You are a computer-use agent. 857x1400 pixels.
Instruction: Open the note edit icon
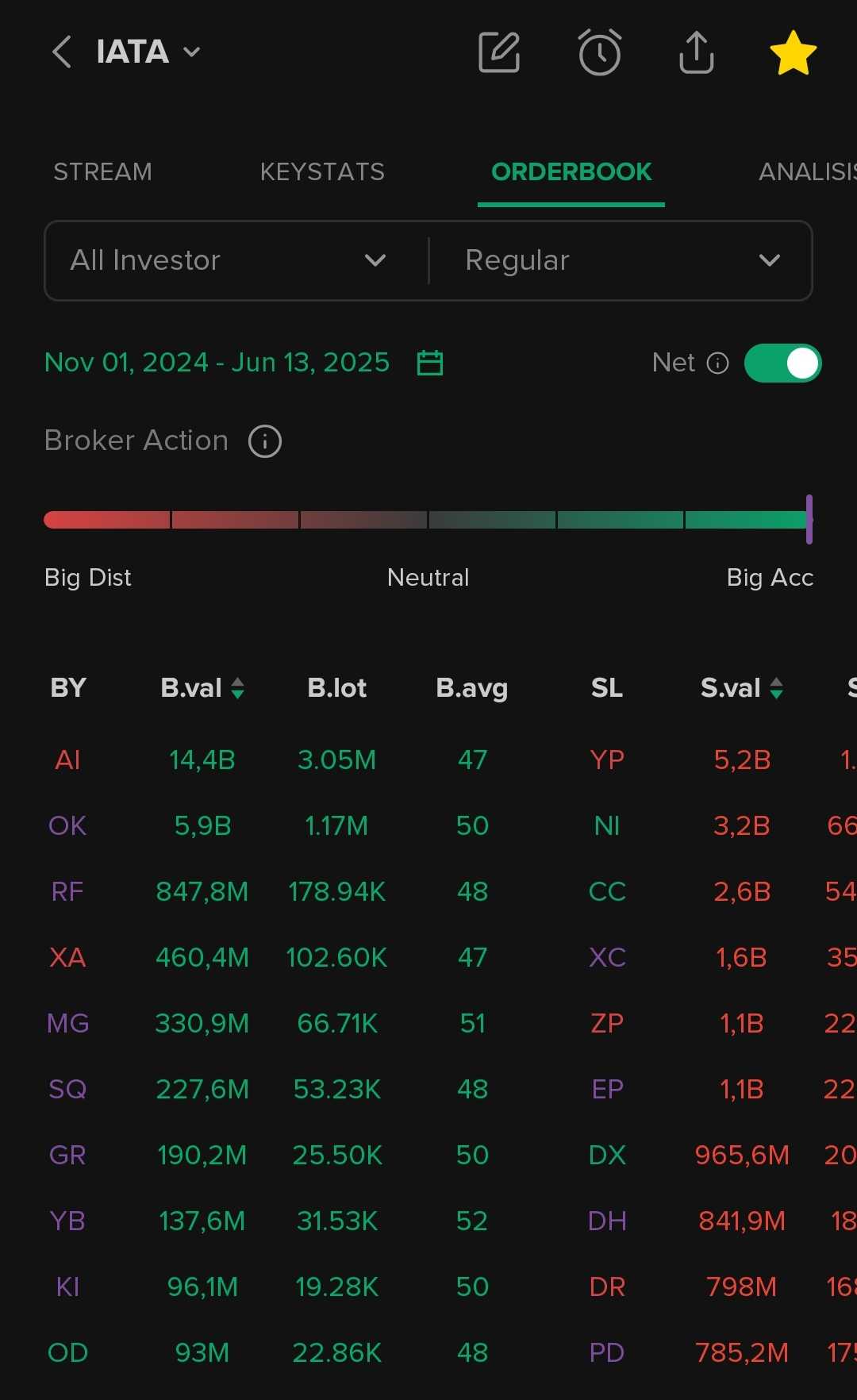499,52
